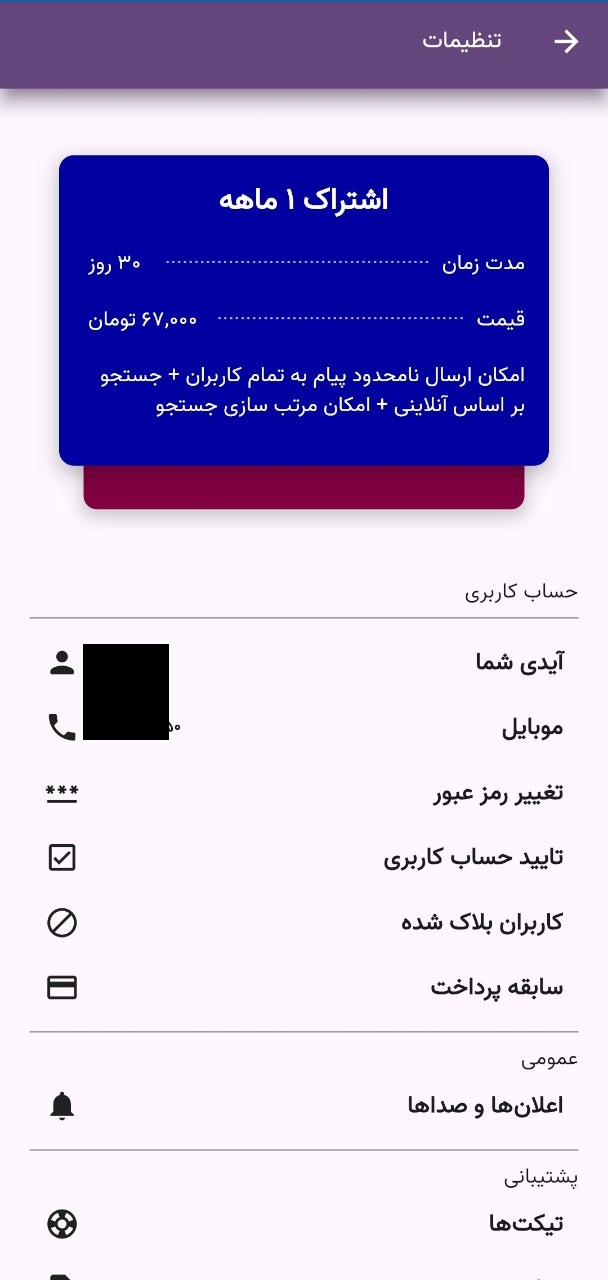Open تغییر رمز عبور to change password
The height and width of the screenshot is (1280, 608).
[x=304, y=794]
